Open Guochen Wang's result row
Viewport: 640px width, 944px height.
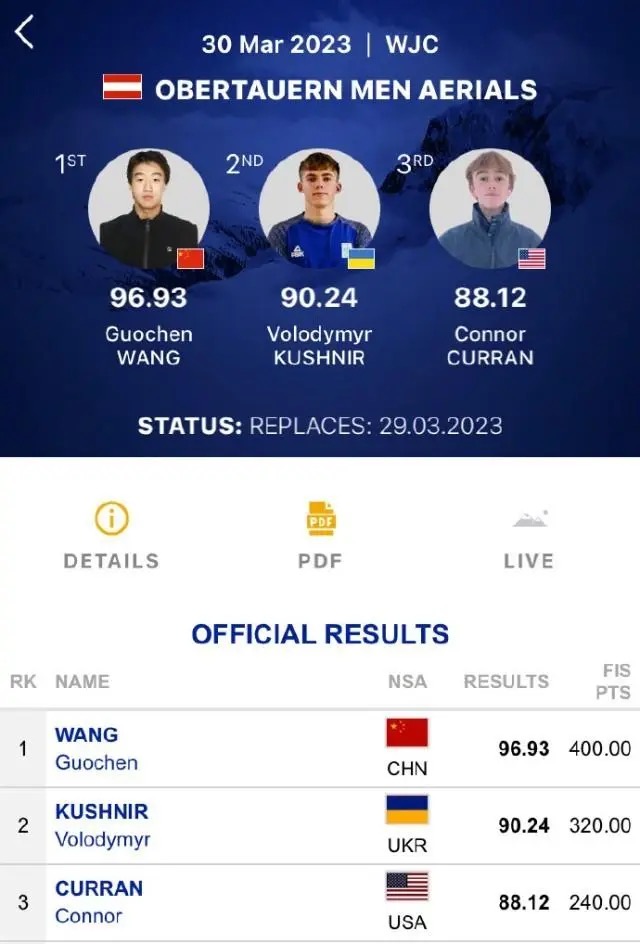(x=320, y=748)
